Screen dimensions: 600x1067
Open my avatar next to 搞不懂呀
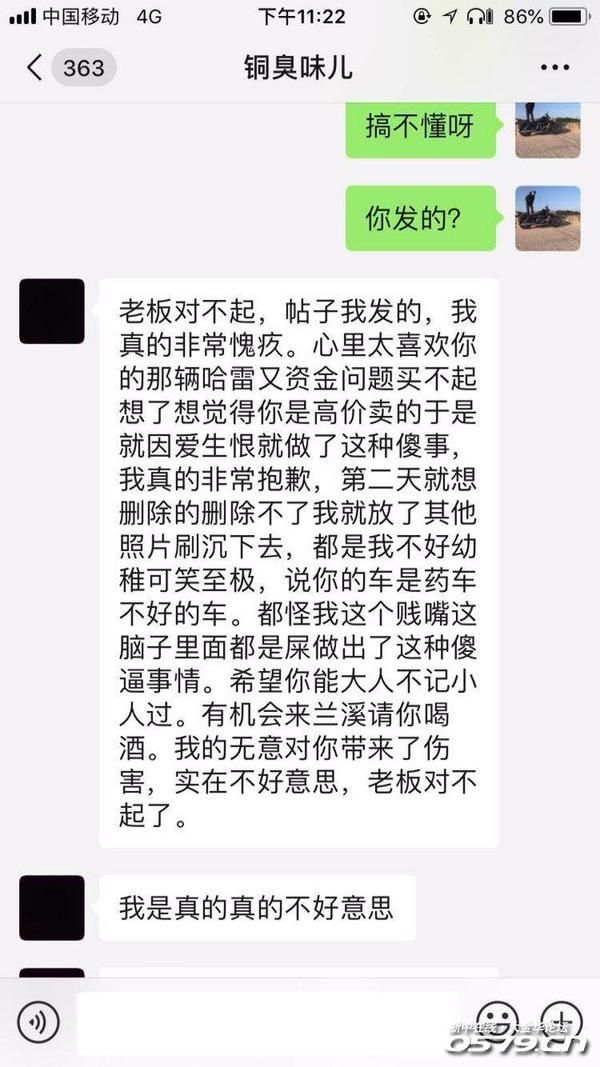(547, 129)
